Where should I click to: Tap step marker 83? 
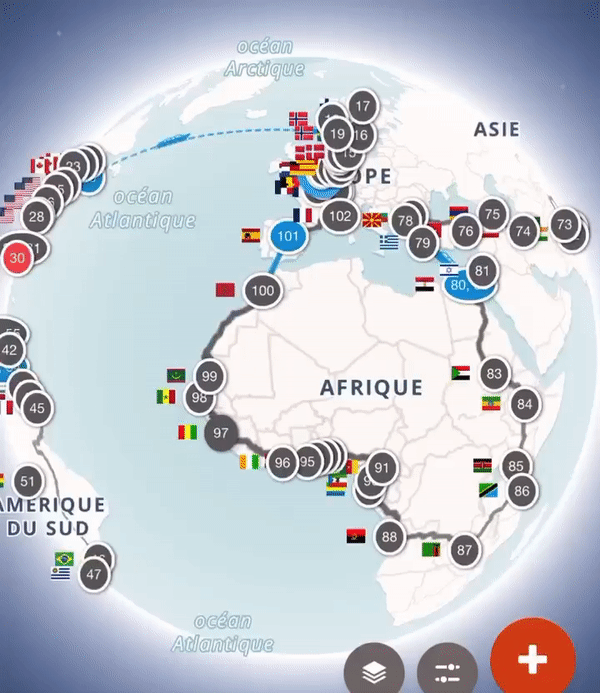pyautogui.click(x=493, y=374)
